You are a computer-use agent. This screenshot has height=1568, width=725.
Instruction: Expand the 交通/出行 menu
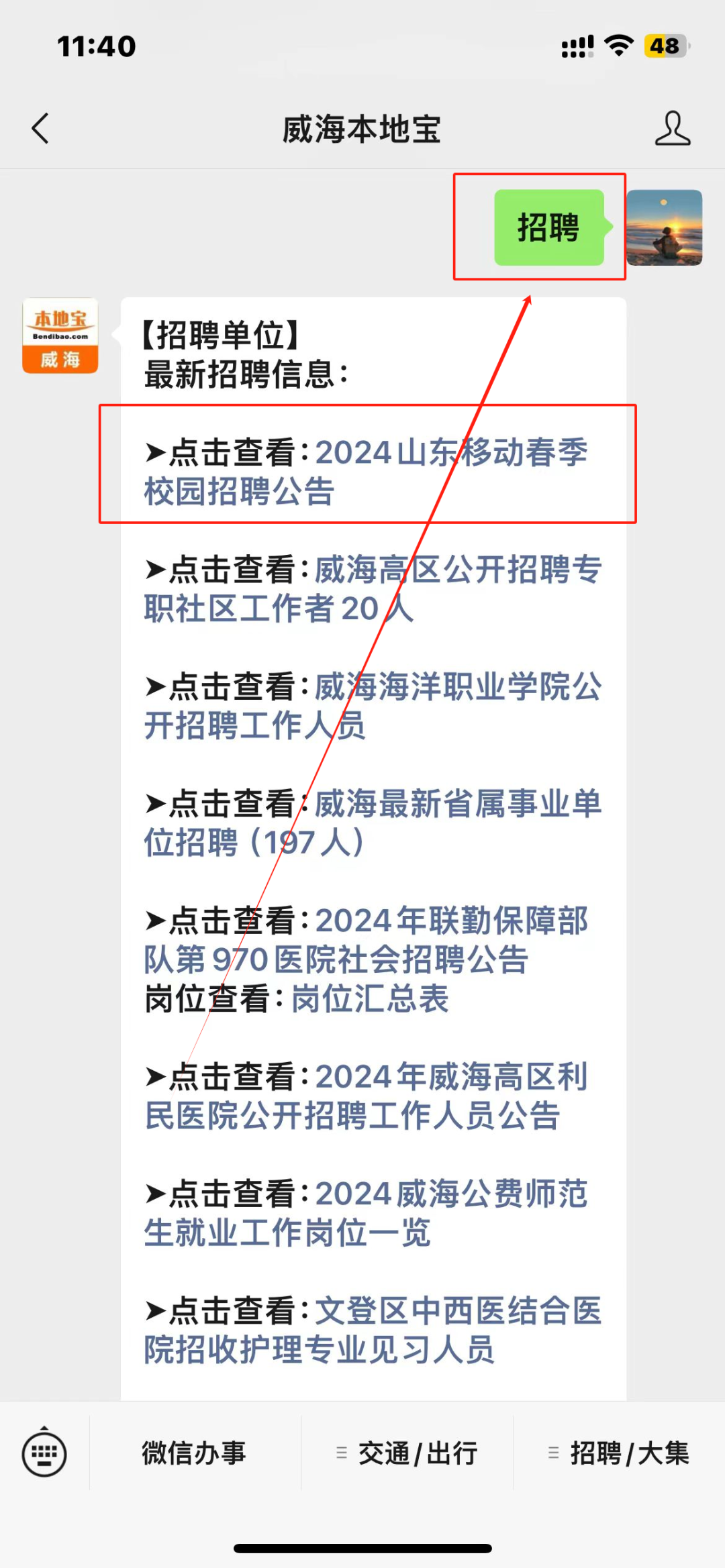(407, 1453)
